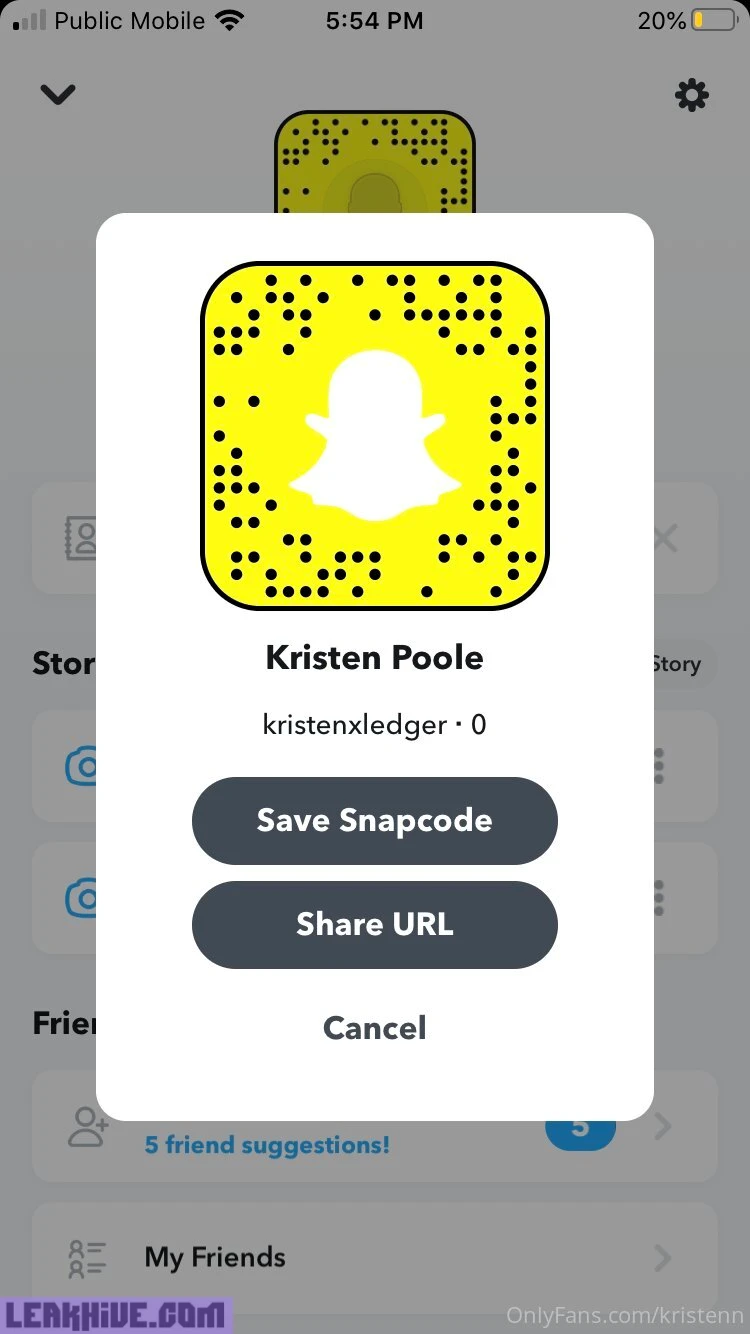
Task: Save the Snapcode to the device
Action: pos(374,821)
